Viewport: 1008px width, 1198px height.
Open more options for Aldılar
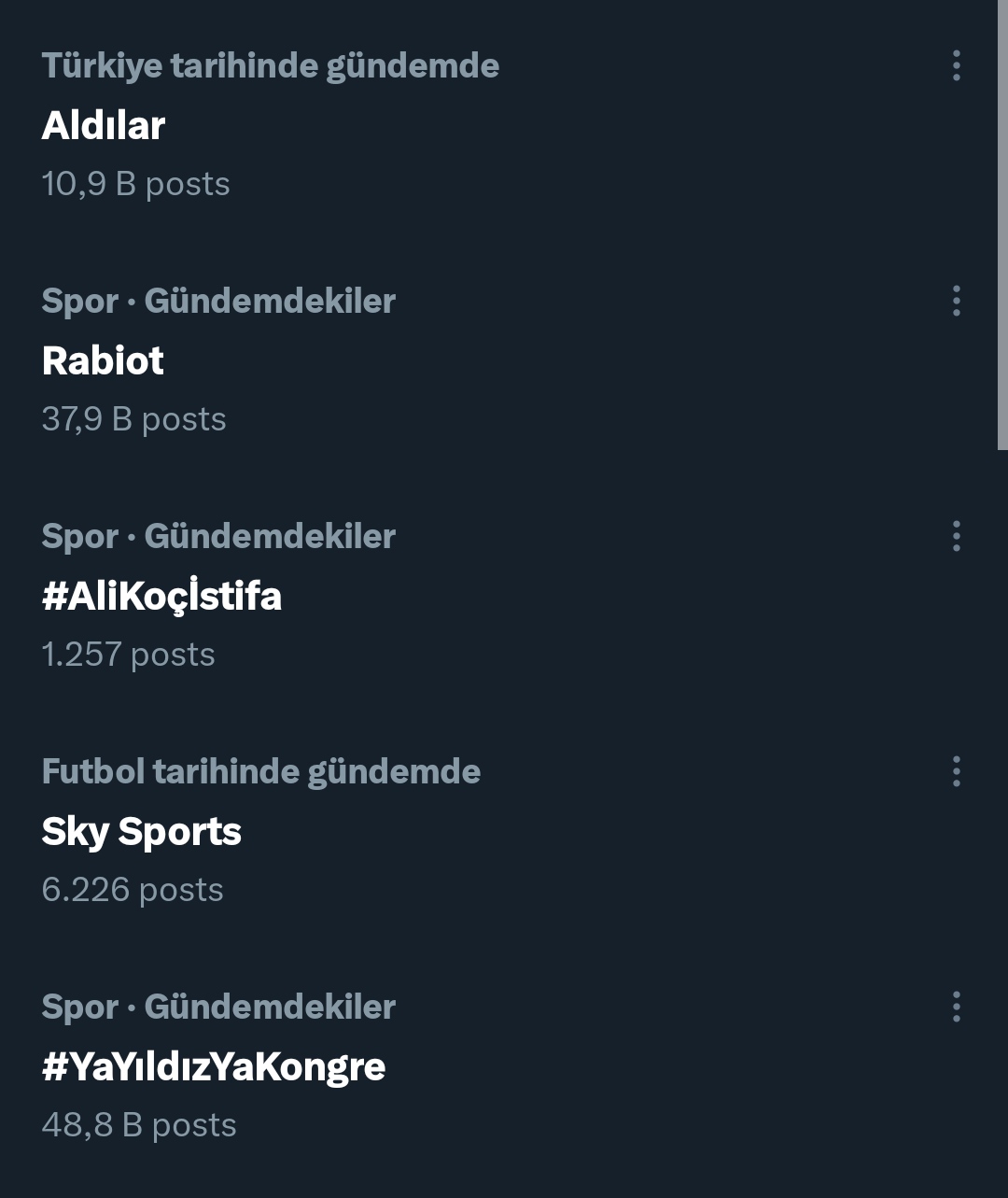956,66
